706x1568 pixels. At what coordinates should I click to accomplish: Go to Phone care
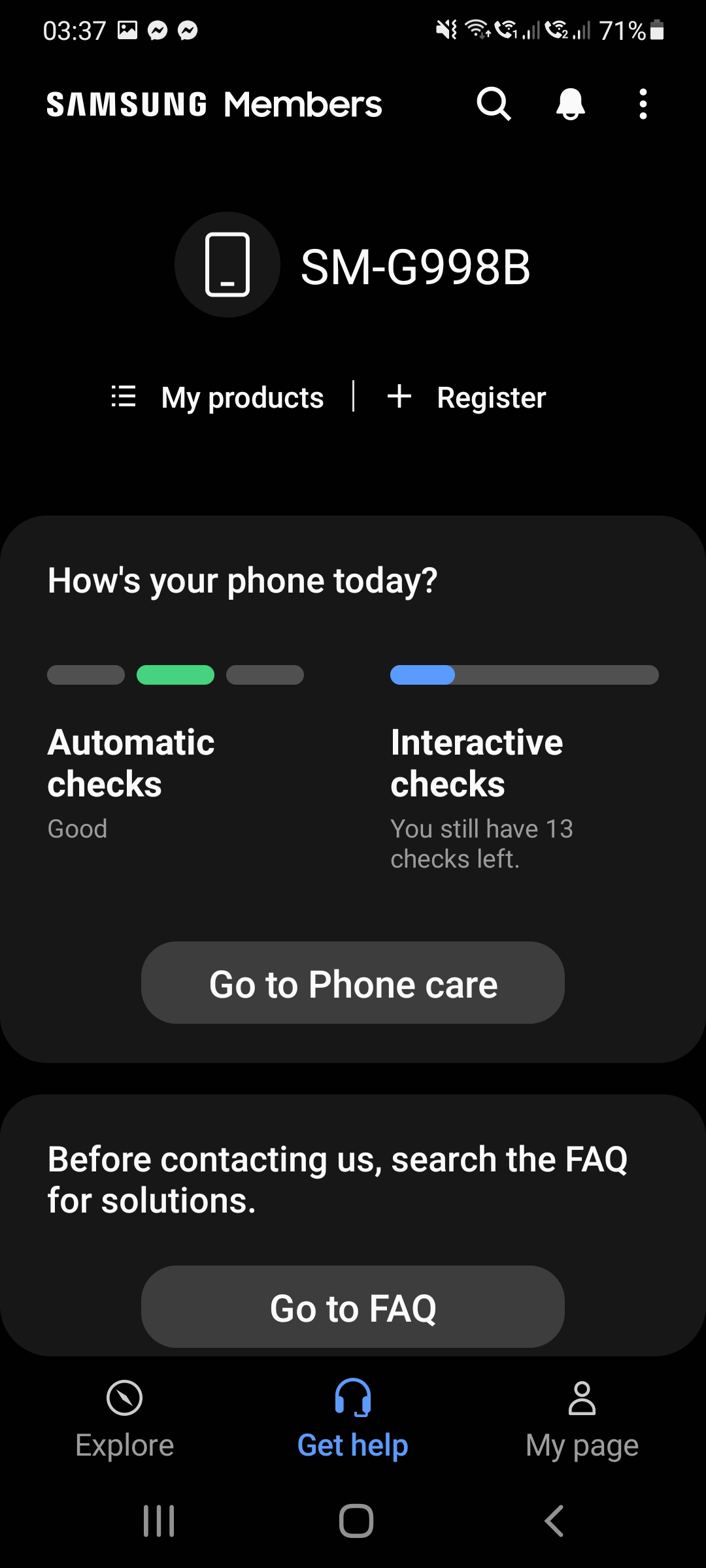coord(353,983)
